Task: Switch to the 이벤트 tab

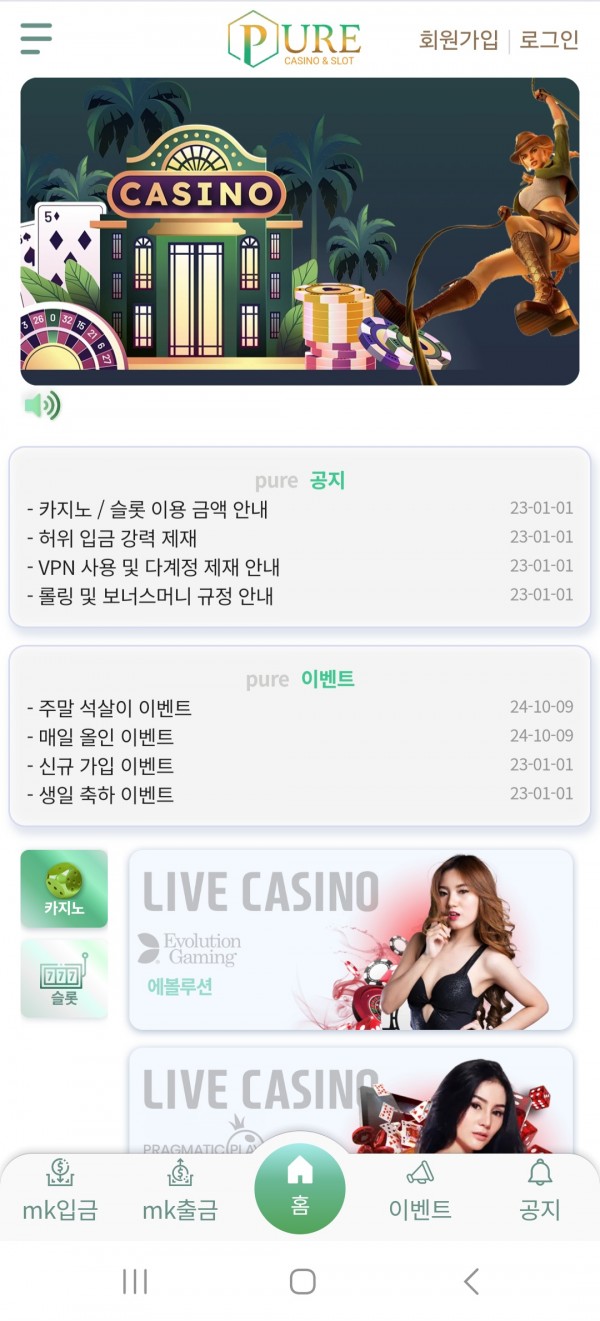Action: click(x=420, y=1193)
